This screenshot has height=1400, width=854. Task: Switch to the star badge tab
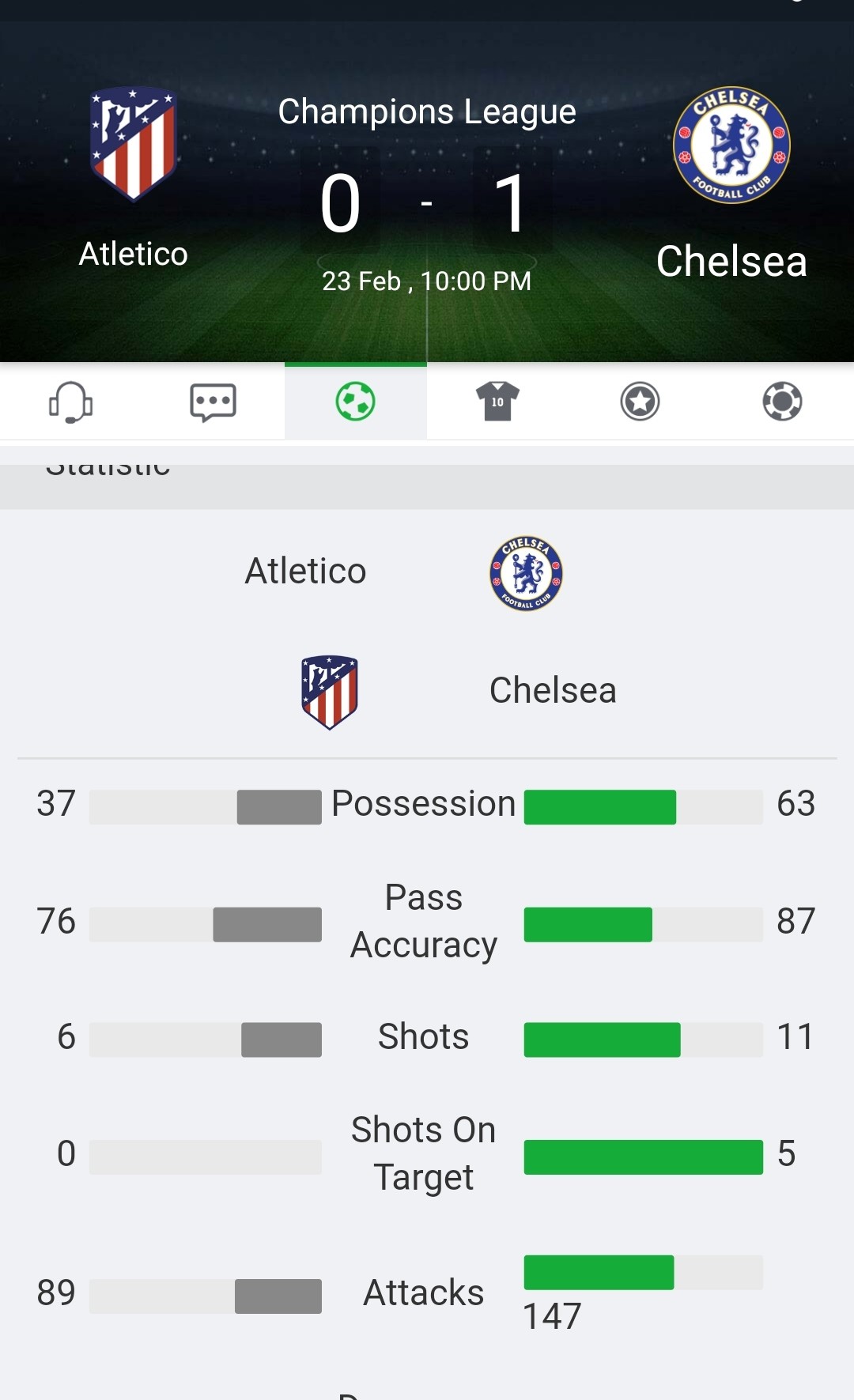[640, 402]
